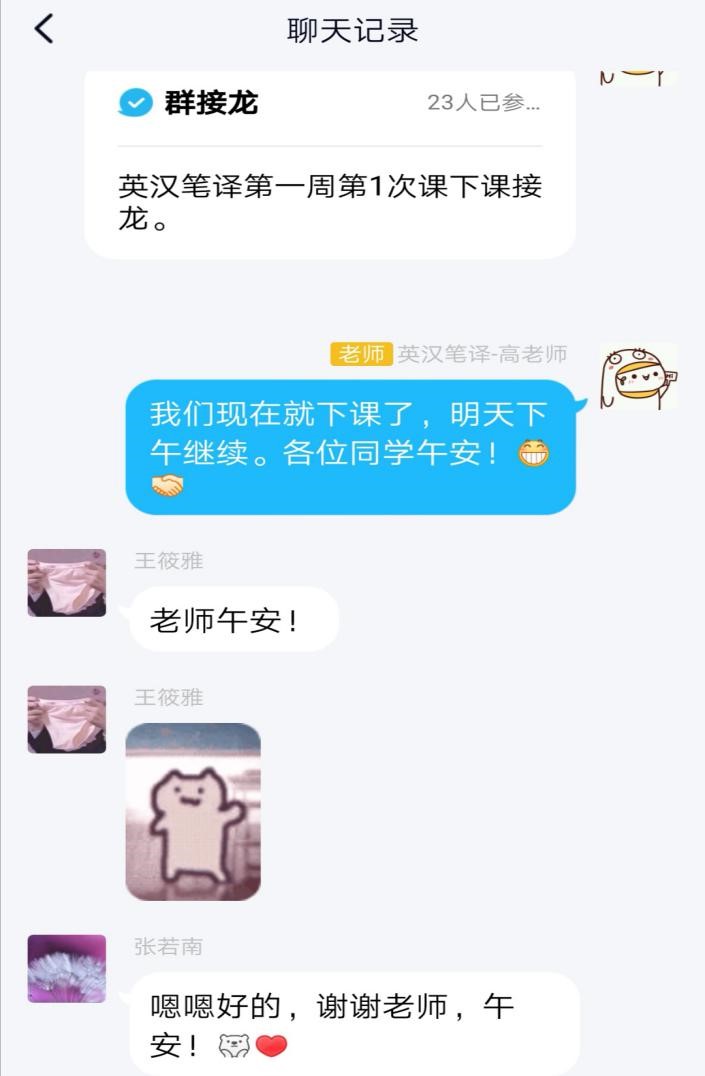Open the 群接龙 card for 英汉笔译第一周
The image size is (705, 1076).
(x=330, y=165)
